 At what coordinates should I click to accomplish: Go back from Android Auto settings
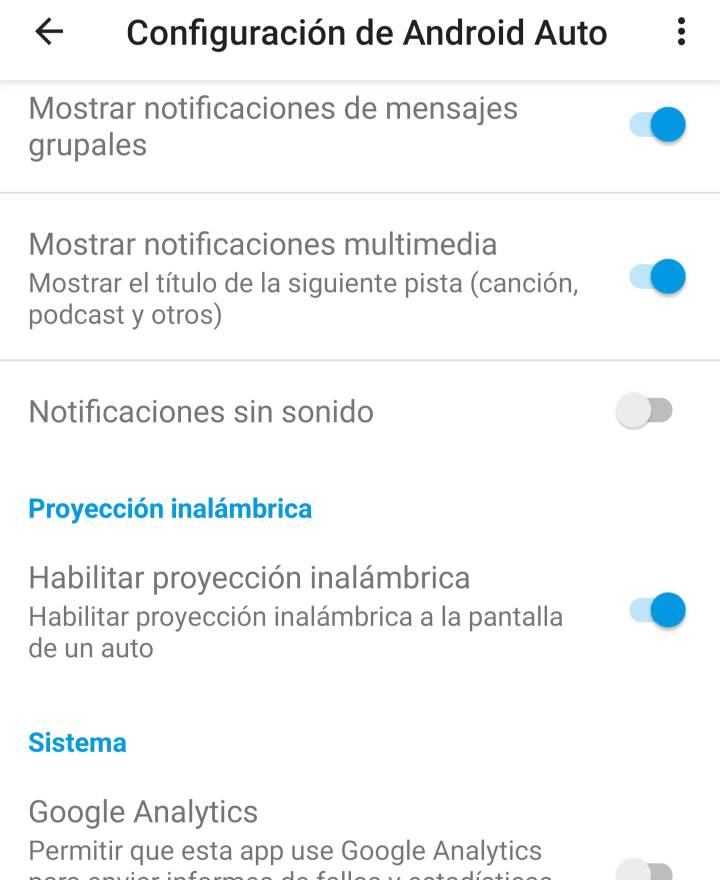click(x=49, y=32)
